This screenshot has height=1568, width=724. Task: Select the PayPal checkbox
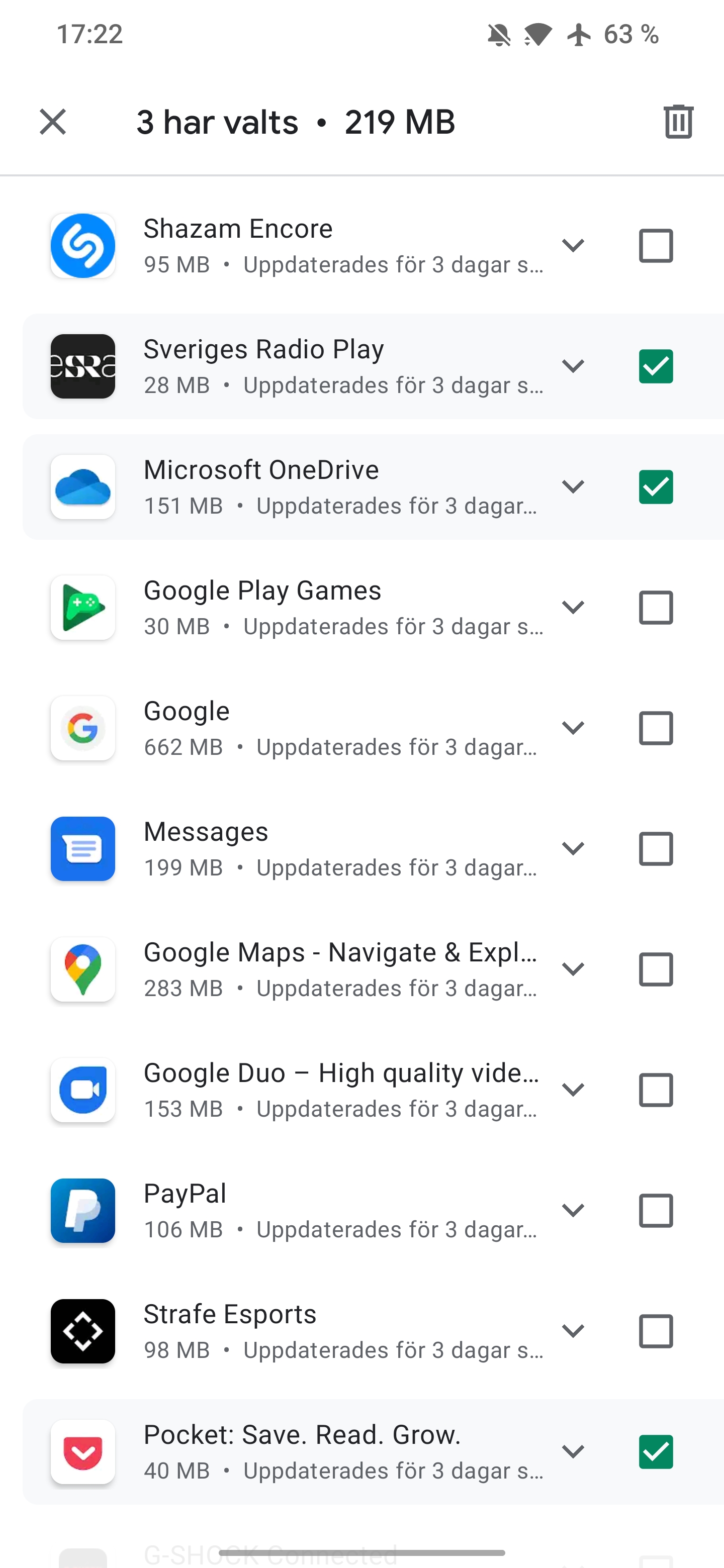[x=656, y=1210]
